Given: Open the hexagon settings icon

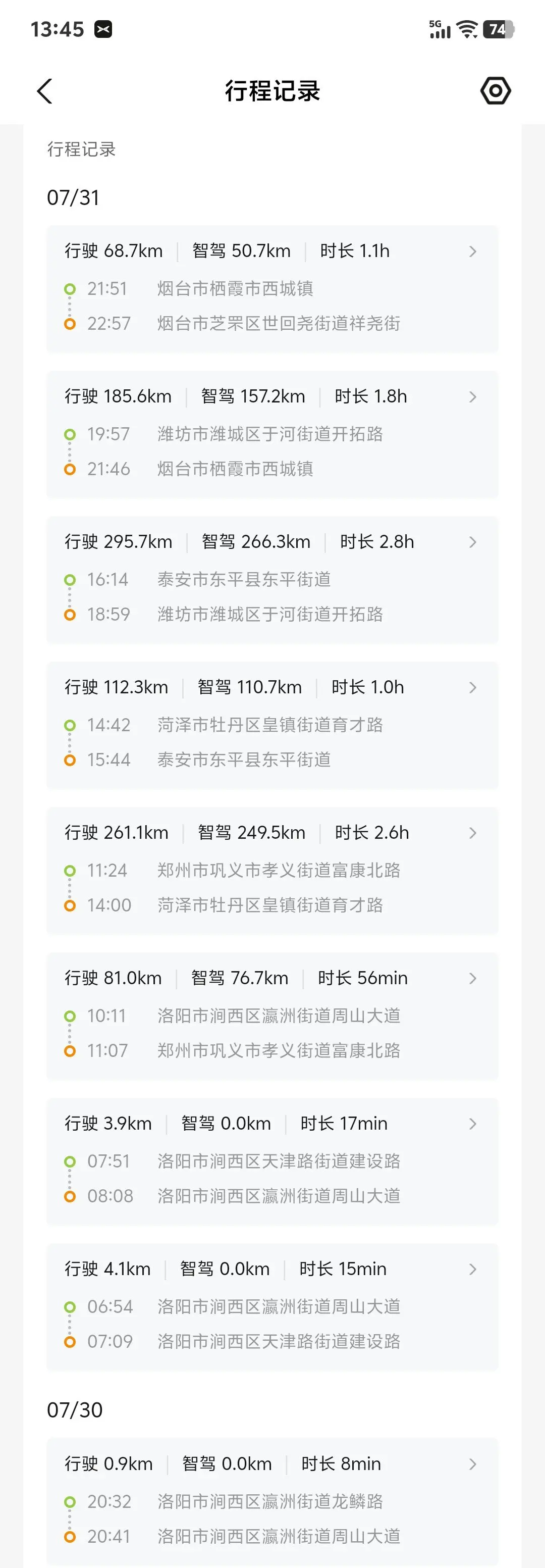Looking at the screenshot, I should tap(495, 91).
